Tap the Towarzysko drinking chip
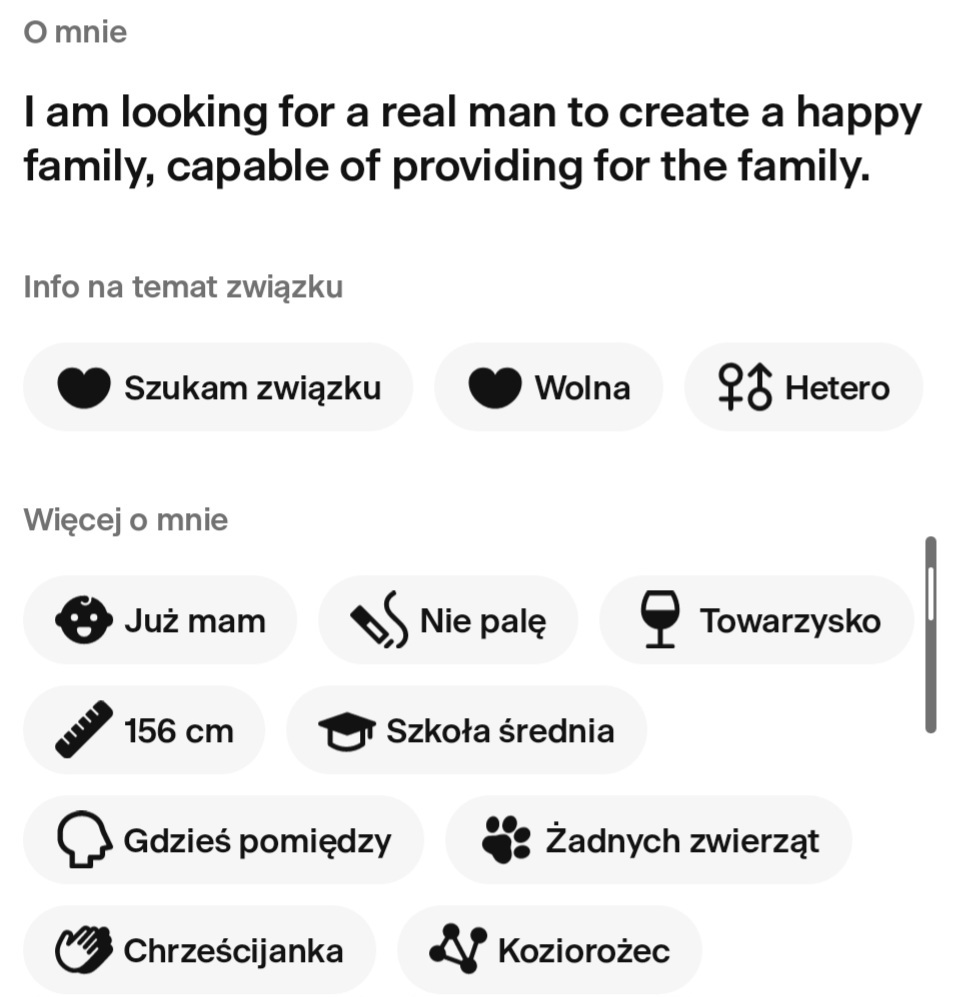The width and height of the screenshot is (953, 997). click(756, 620)
